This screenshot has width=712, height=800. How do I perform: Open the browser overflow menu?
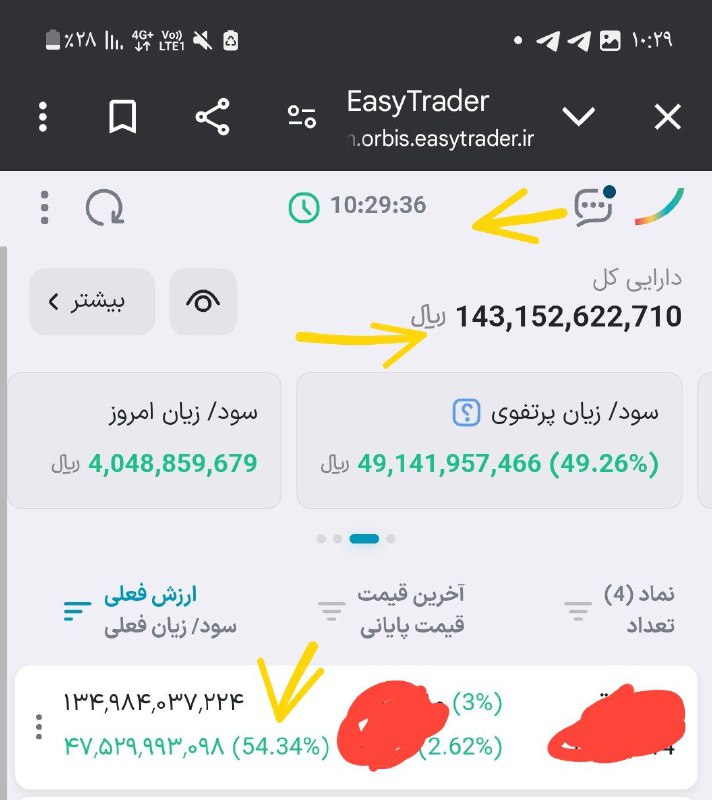43,118
